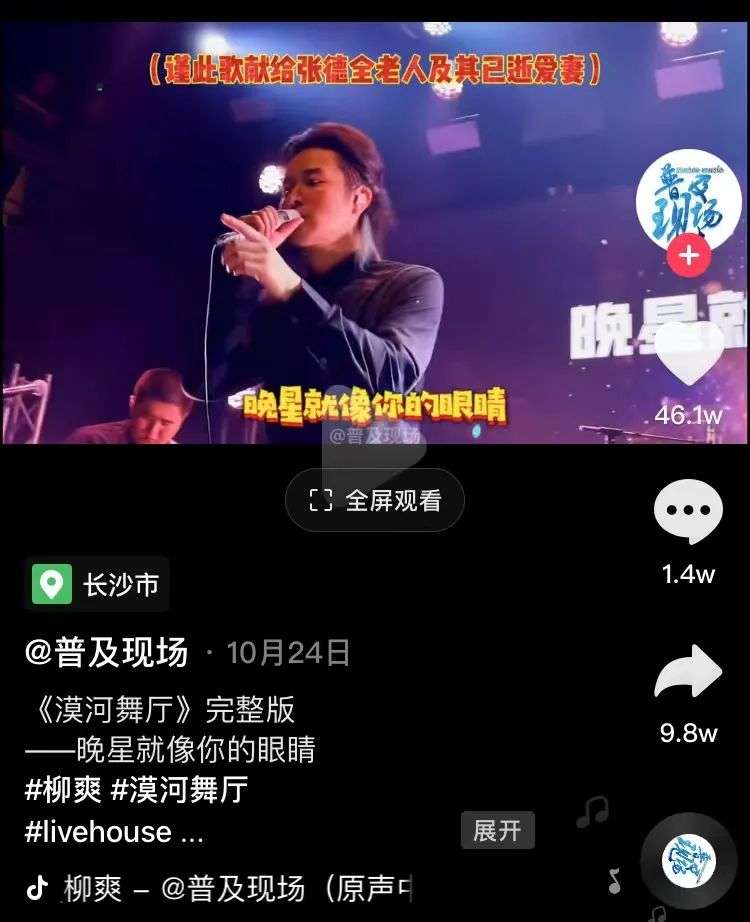Open the #柳爽 hashtag
Viewport: 750px width, 922px height.
point(63,790)
